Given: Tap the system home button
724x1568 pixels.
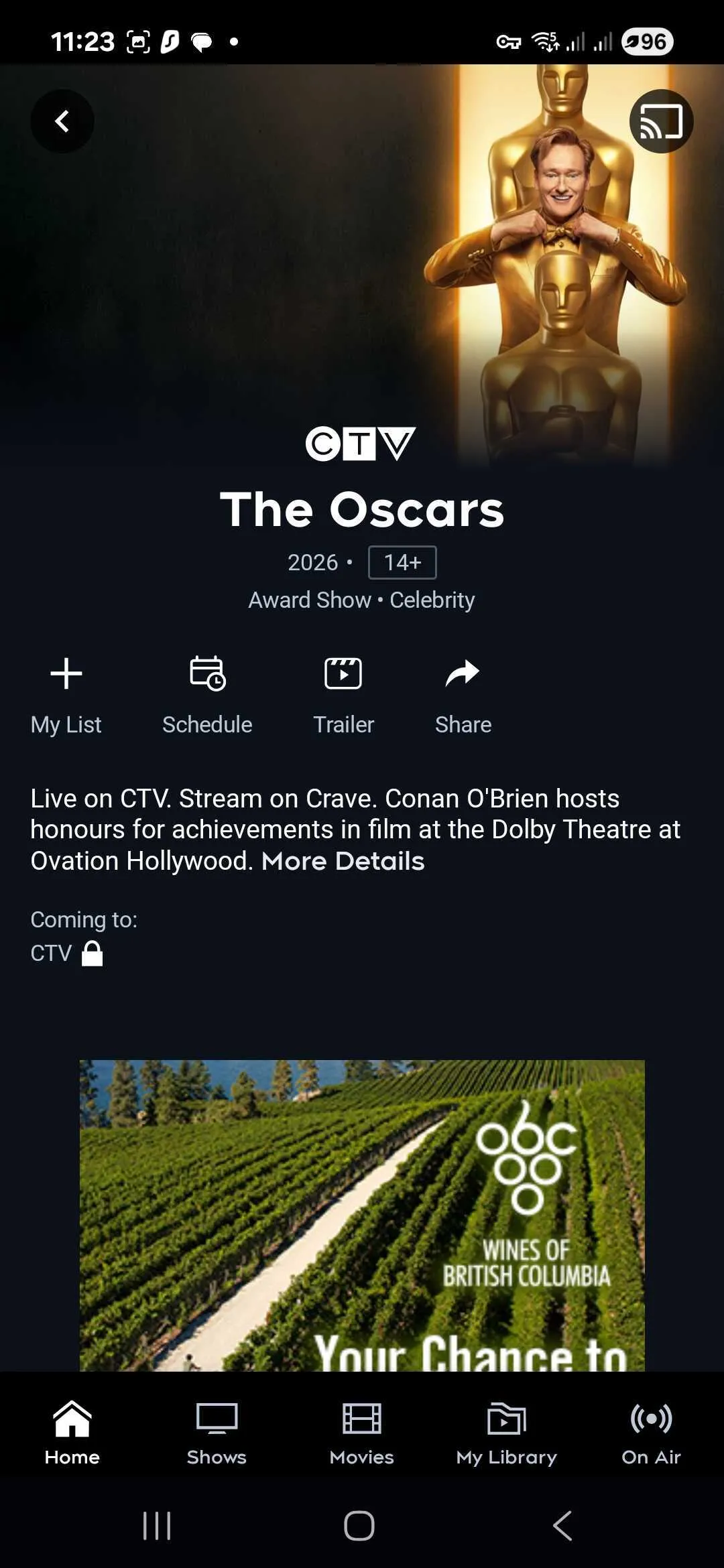Looking at the screenshot, I should tap(359, 1526).
